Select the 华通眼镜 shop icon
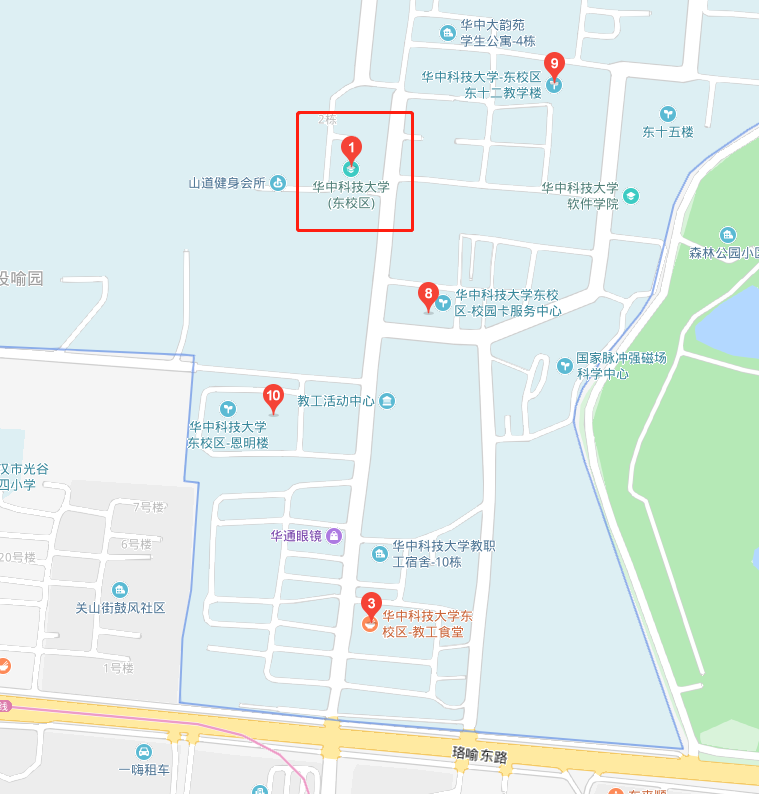 coord(334,536)
